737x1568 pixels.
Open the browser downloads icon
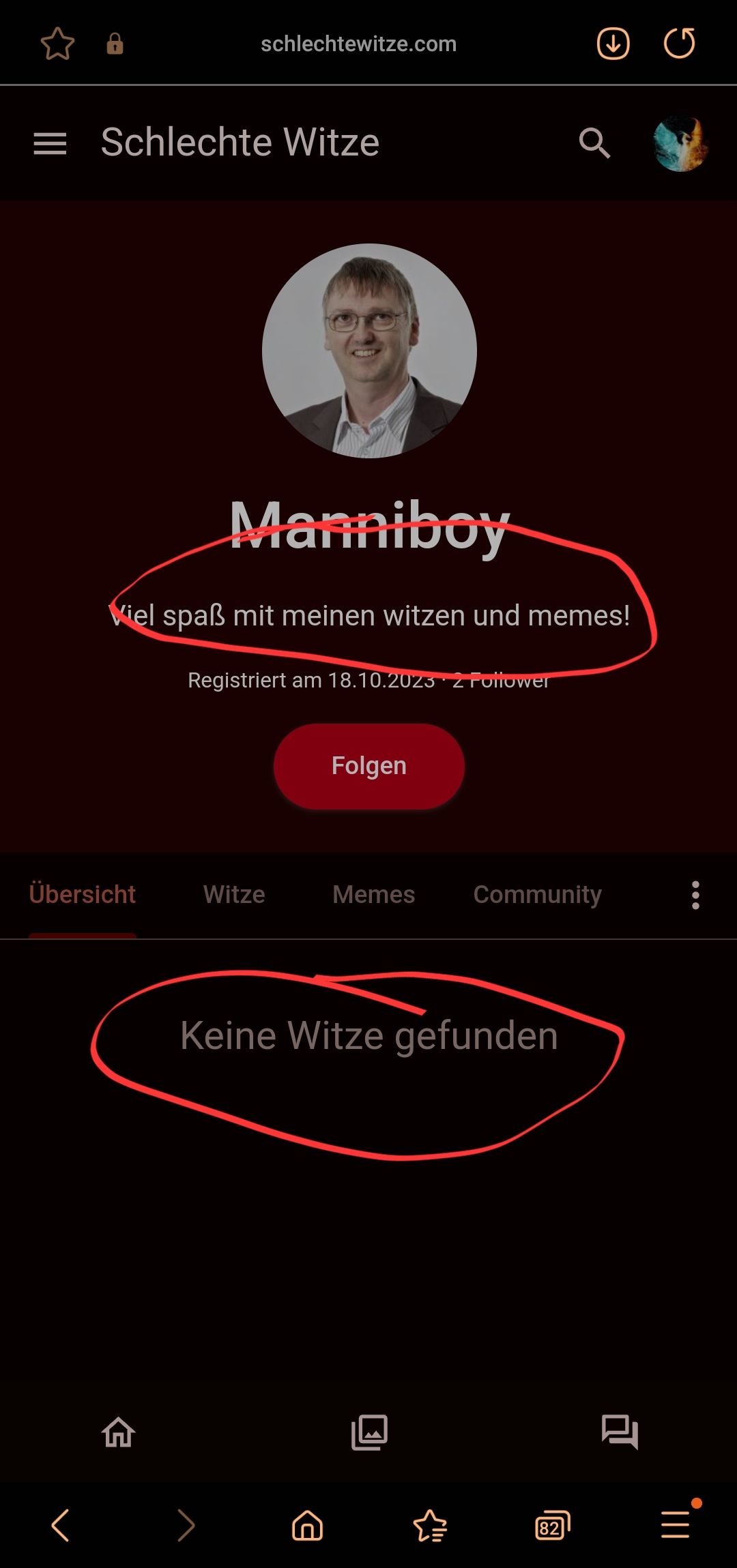tap(613, 44)
